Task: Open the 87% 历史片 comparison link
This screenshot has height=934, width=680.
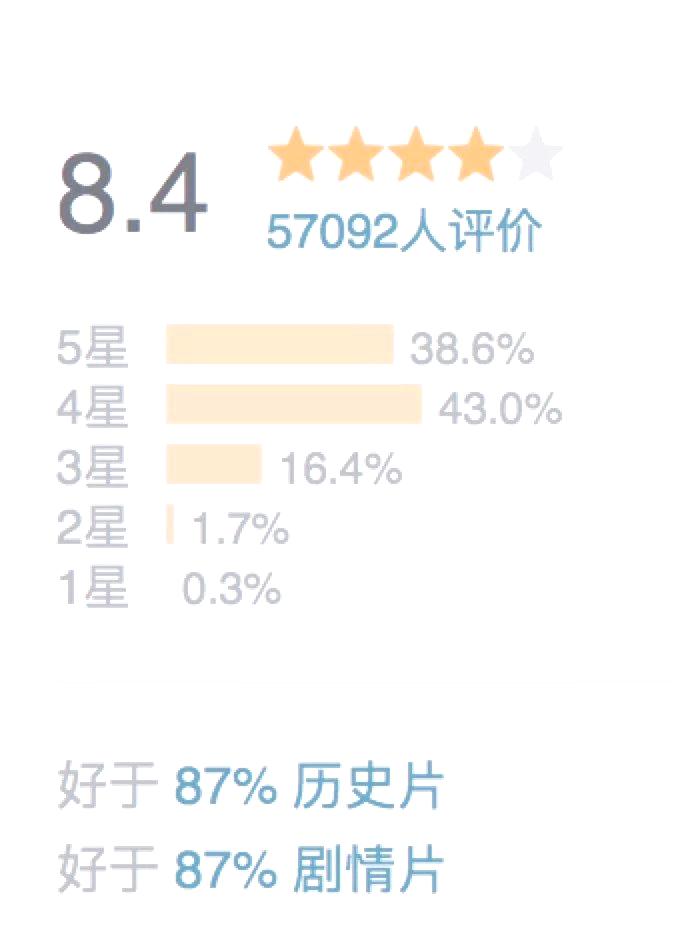Action: [308, 789]
